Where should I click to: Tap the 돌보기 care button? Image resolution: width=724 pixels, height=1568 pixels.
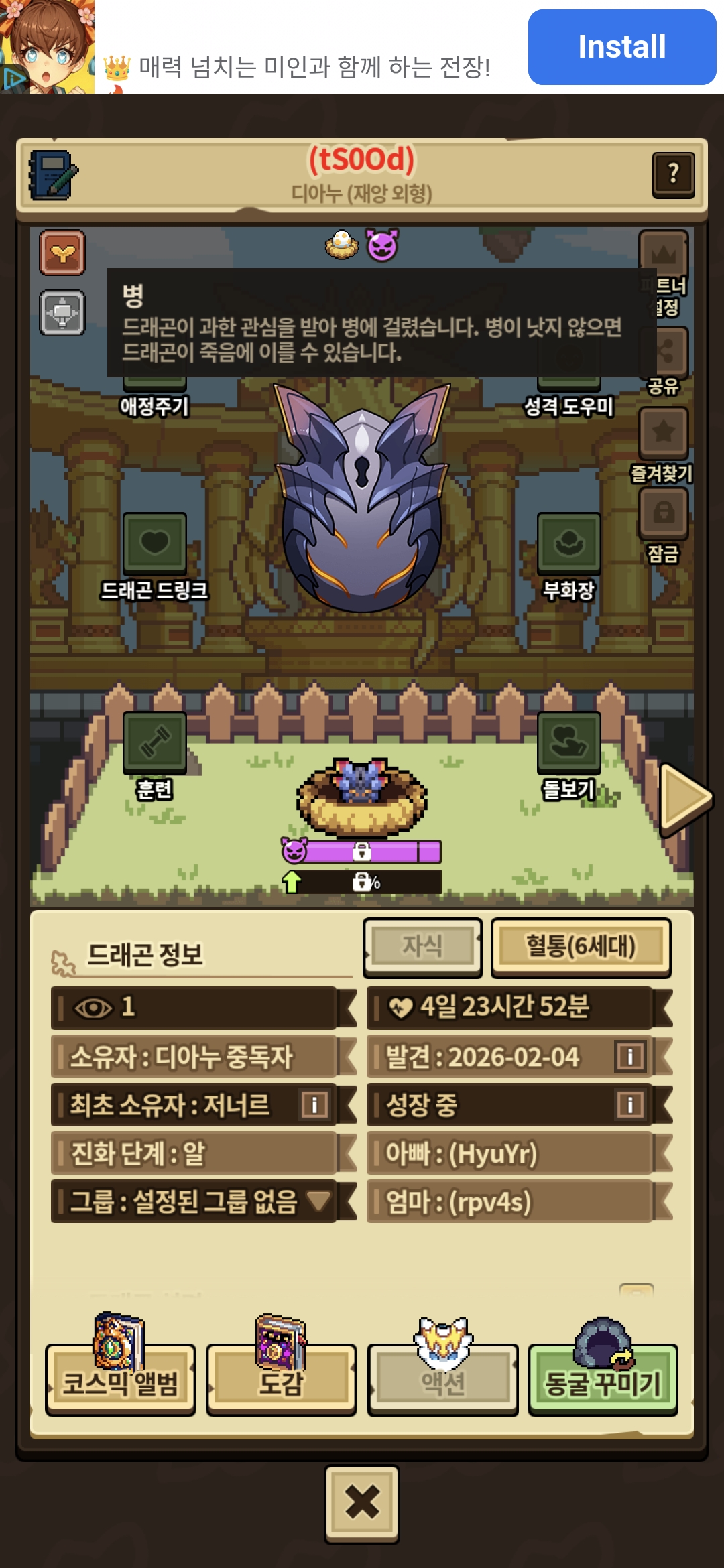click(568, 742)
